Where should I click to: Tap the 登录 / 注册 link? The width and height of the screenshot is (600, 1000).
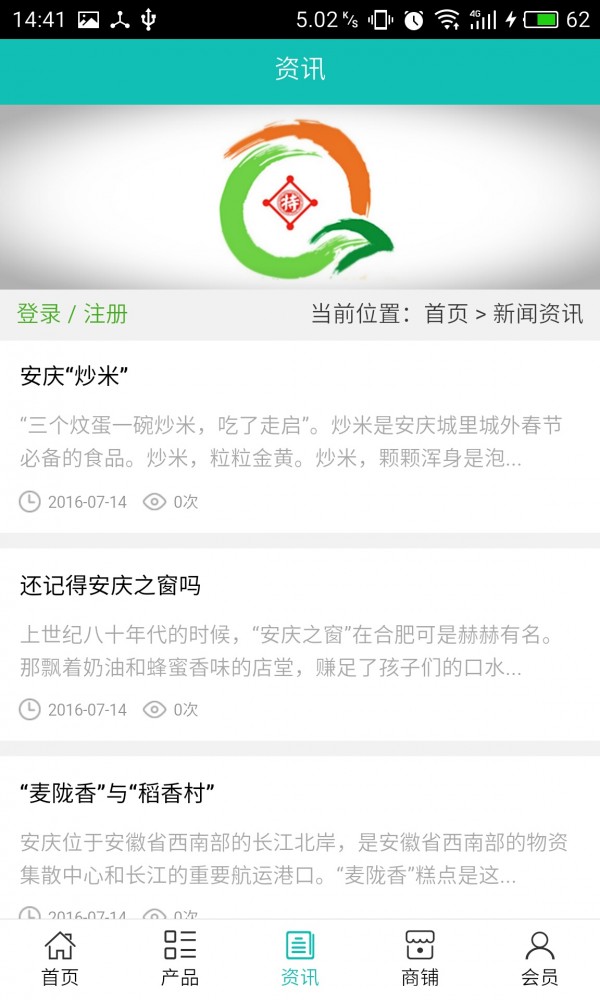click(72, 314)
